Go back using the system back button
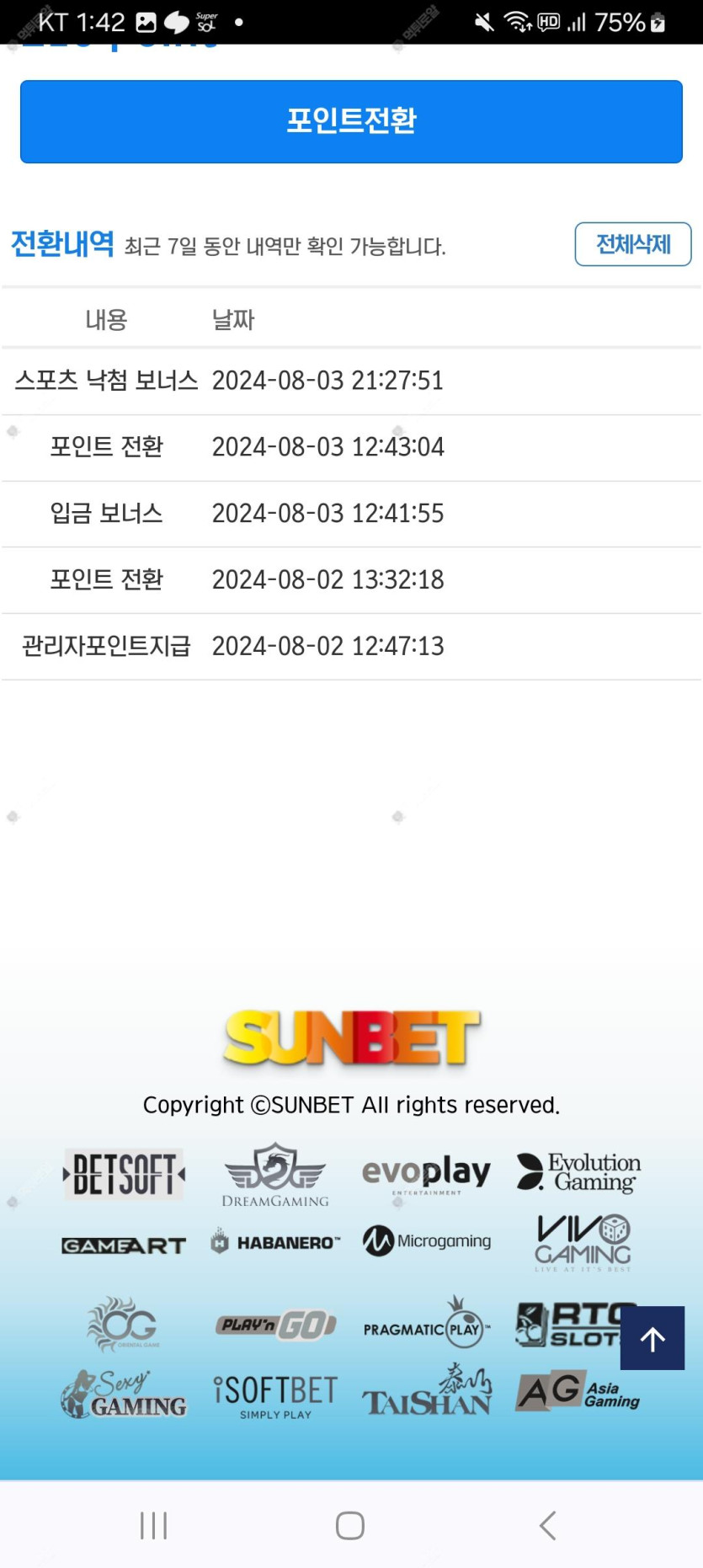The width and height of the screenshot is (703, 1568). pyautogui.click(x=548, y=1525)
